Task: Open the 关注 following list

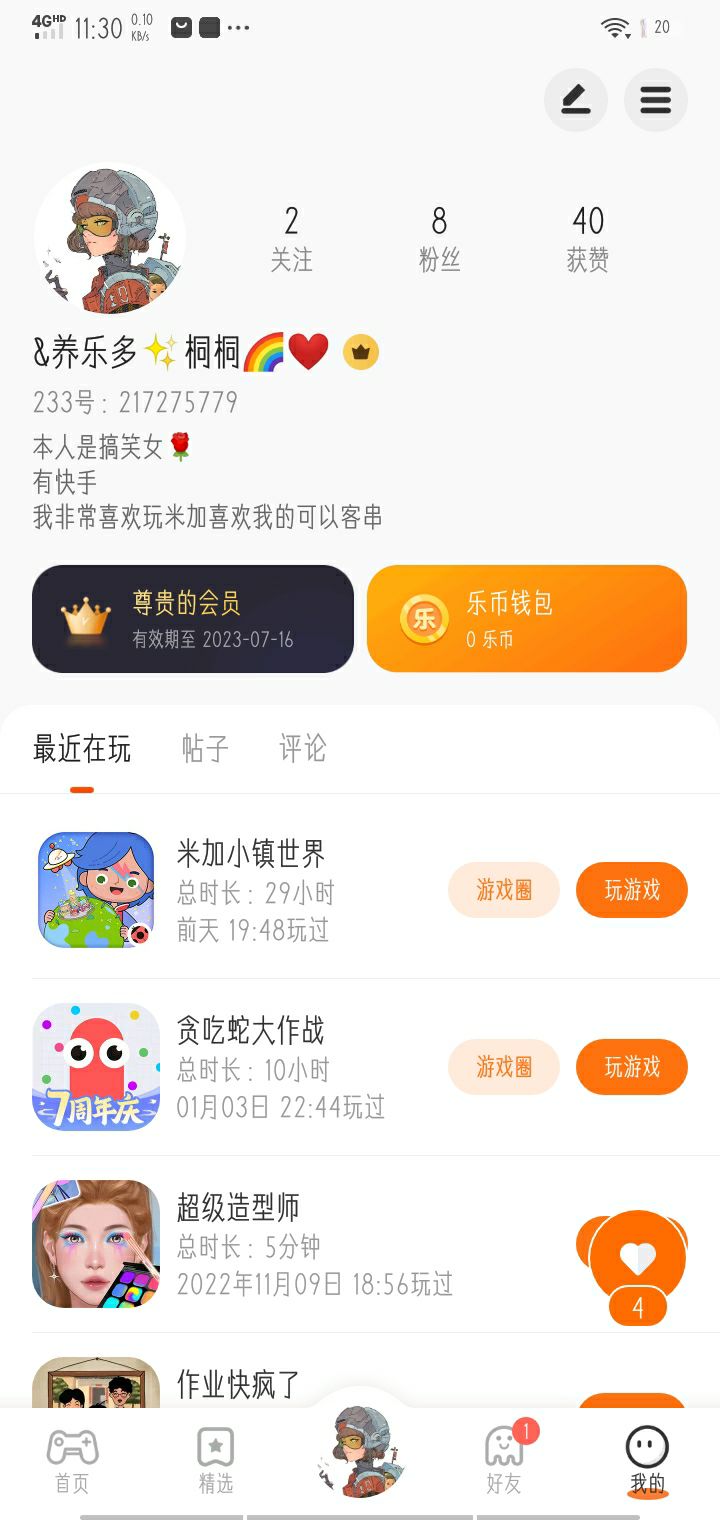Action: (x=291, y=238)
